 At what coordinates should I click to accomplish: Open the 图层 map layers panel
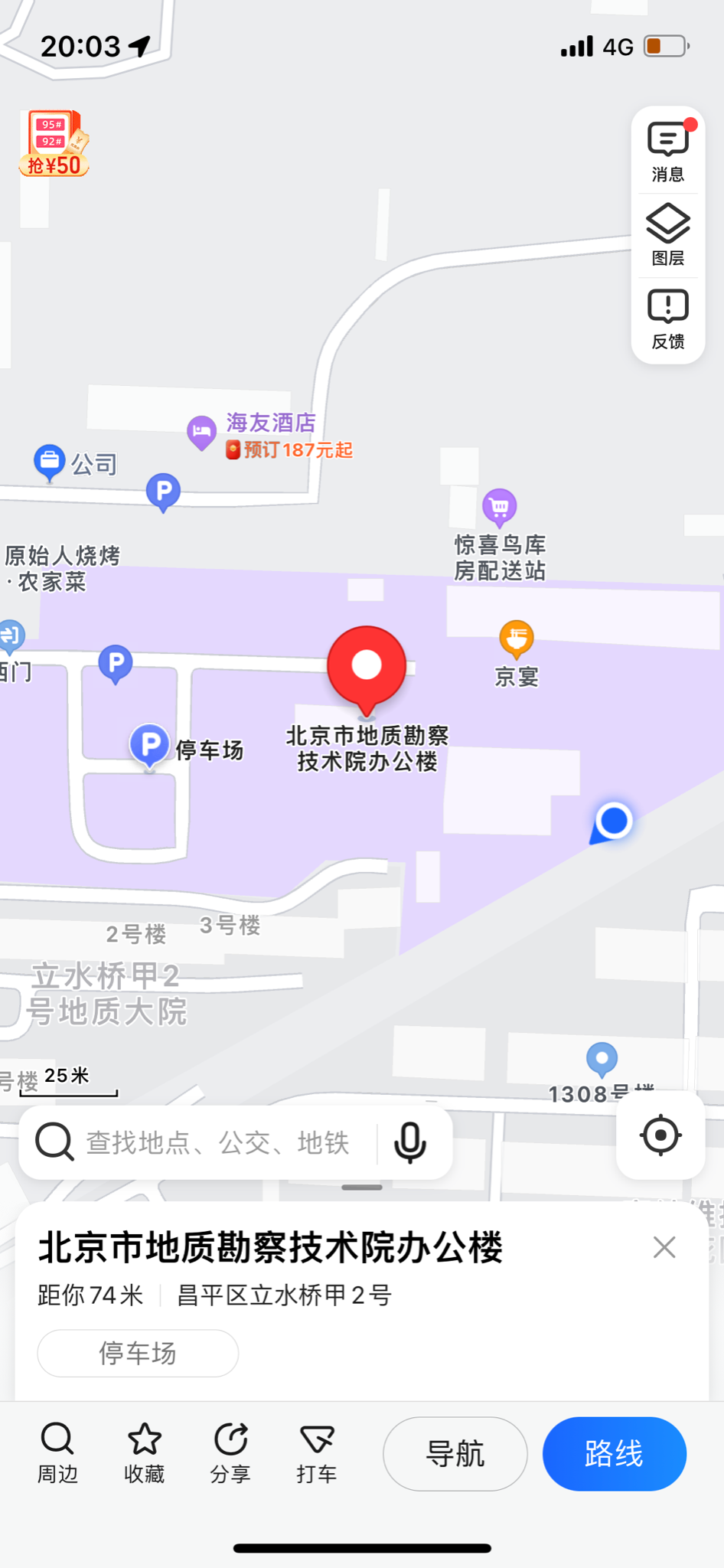click(668, 234)
